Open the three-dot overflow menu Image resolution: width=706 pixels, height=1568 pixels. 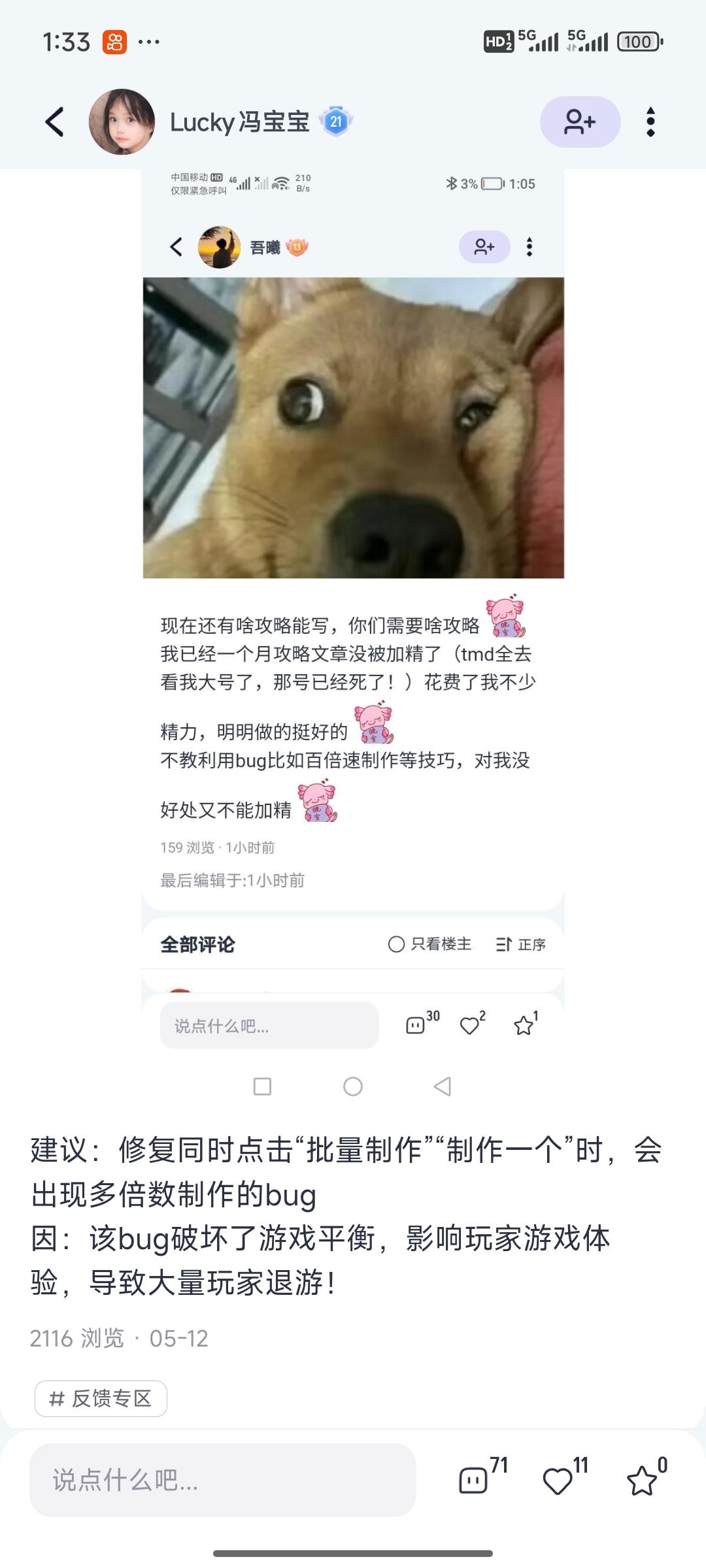650,122
